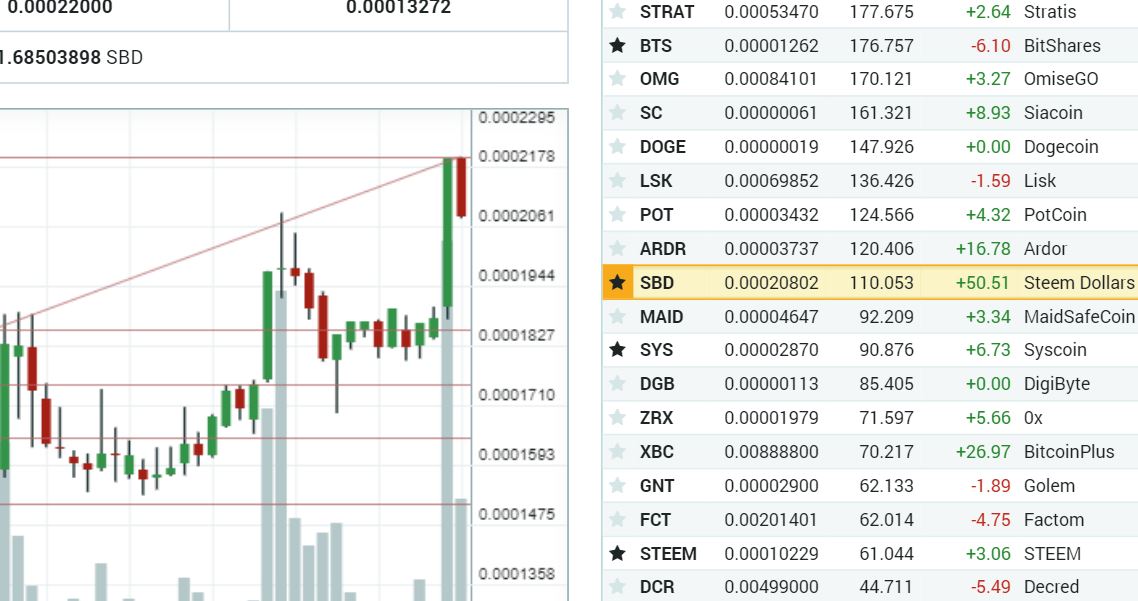The height and width of the screenshot is (601, 1138).
Task: Select the ARDR Ardor market
Action: 870,249
